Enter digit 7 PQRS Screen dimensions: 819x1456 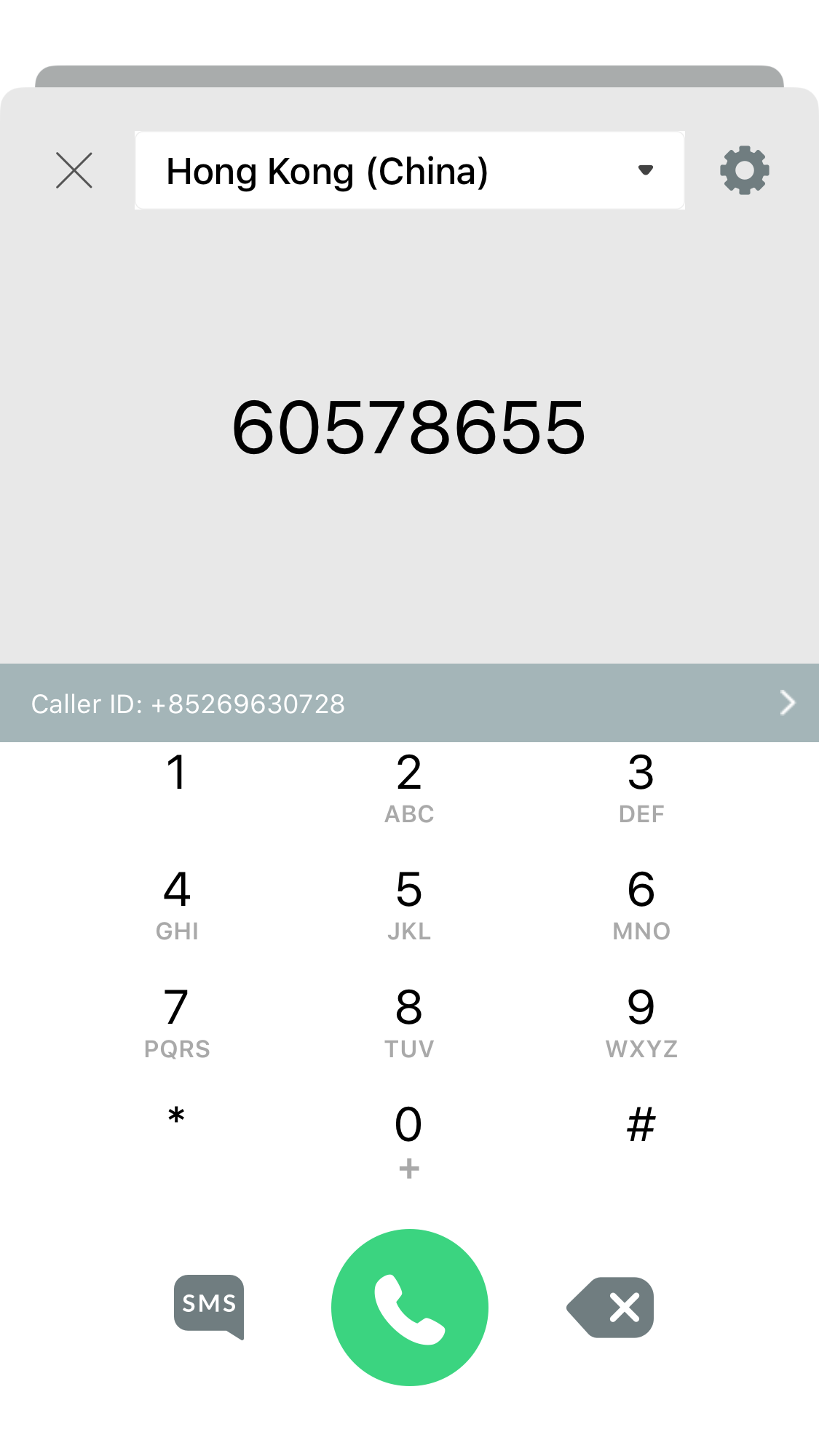pos(177,1022)
